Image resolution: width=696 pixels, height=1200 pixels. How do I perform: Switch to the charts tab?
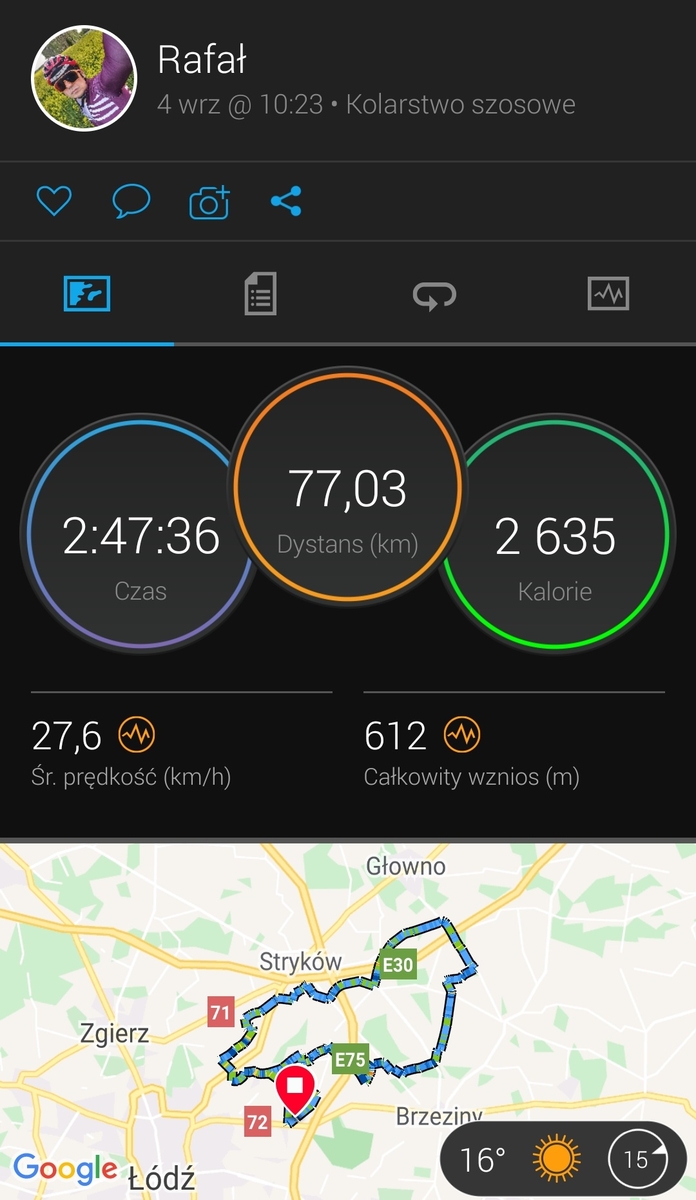(x=608, y=294)
